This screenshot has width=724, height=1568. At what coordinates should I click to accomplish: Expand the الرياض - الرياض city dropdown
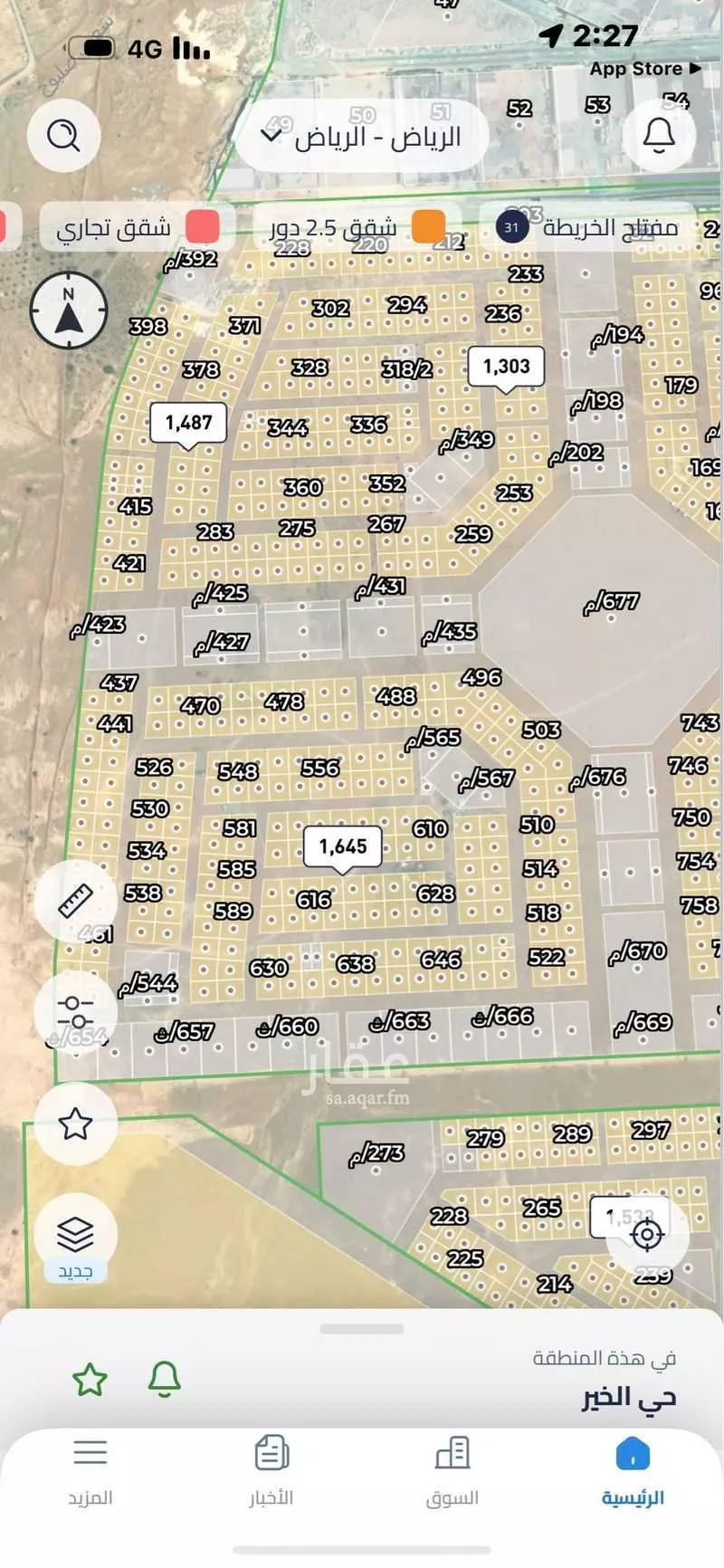pos(362,137)
